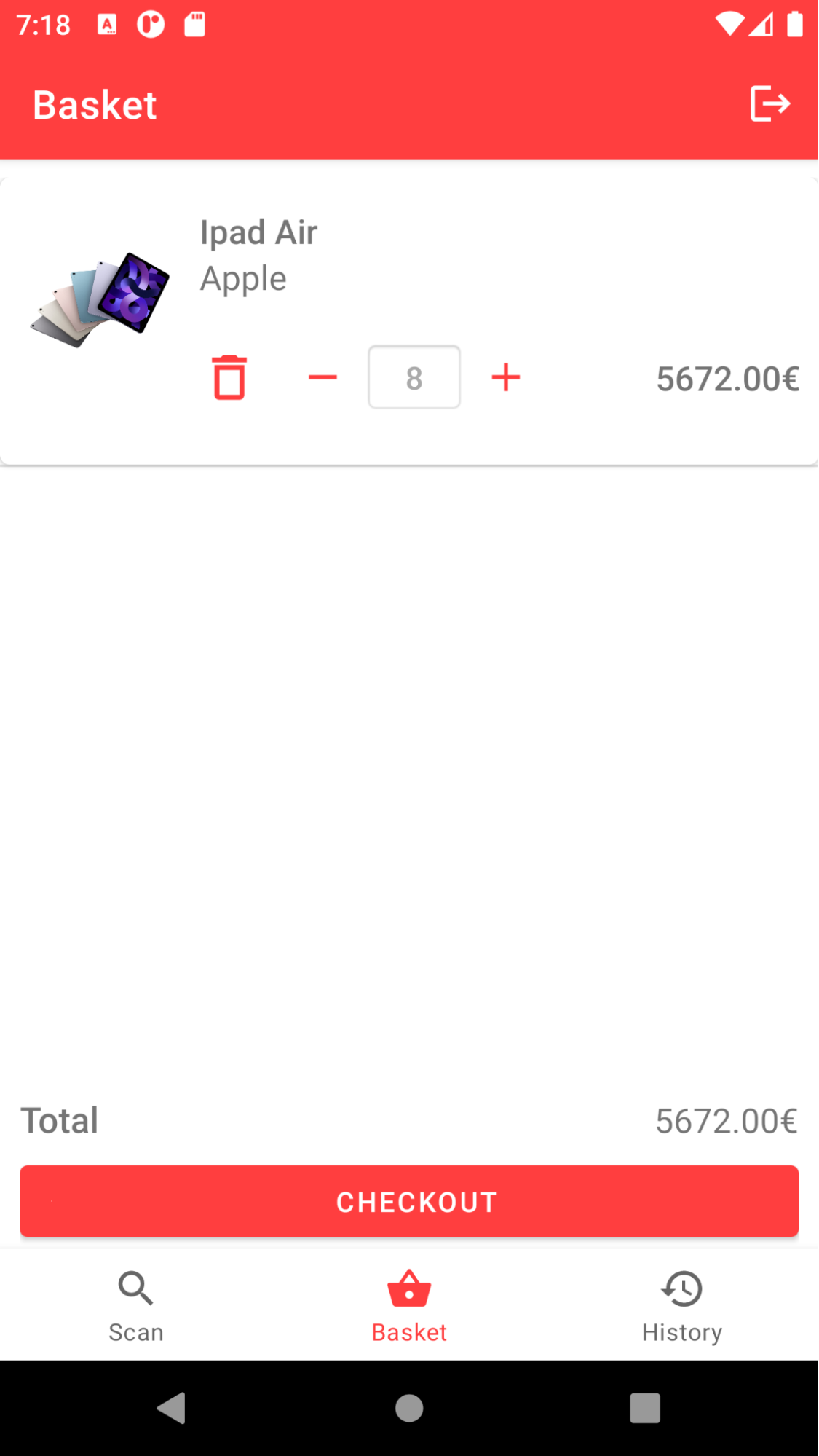Viewport: 819px width, 1456px height.
Task: Delete Ipad Air from the basket
Action: [x=229, y=377]
